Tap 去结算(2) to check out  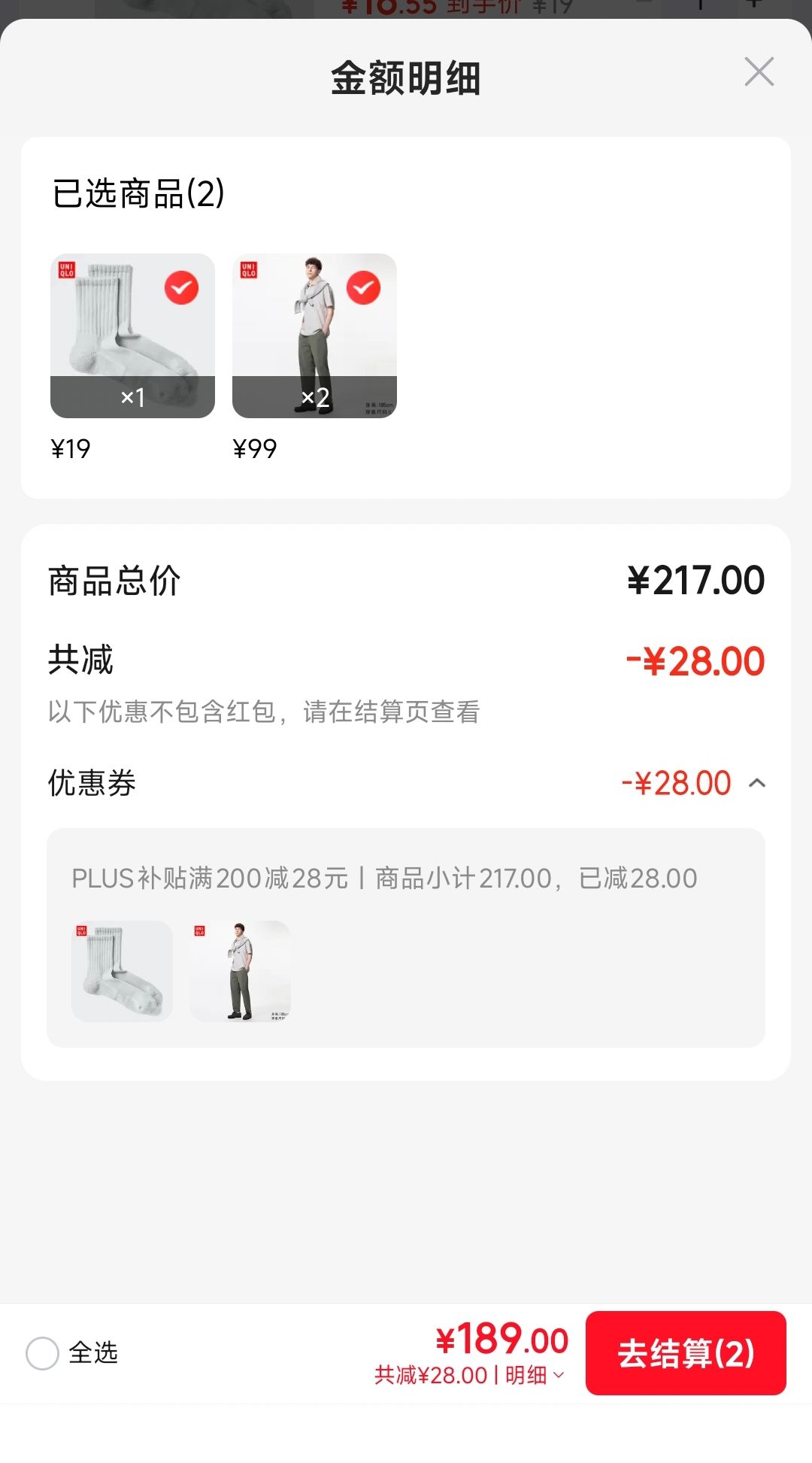click(686, 1353)
